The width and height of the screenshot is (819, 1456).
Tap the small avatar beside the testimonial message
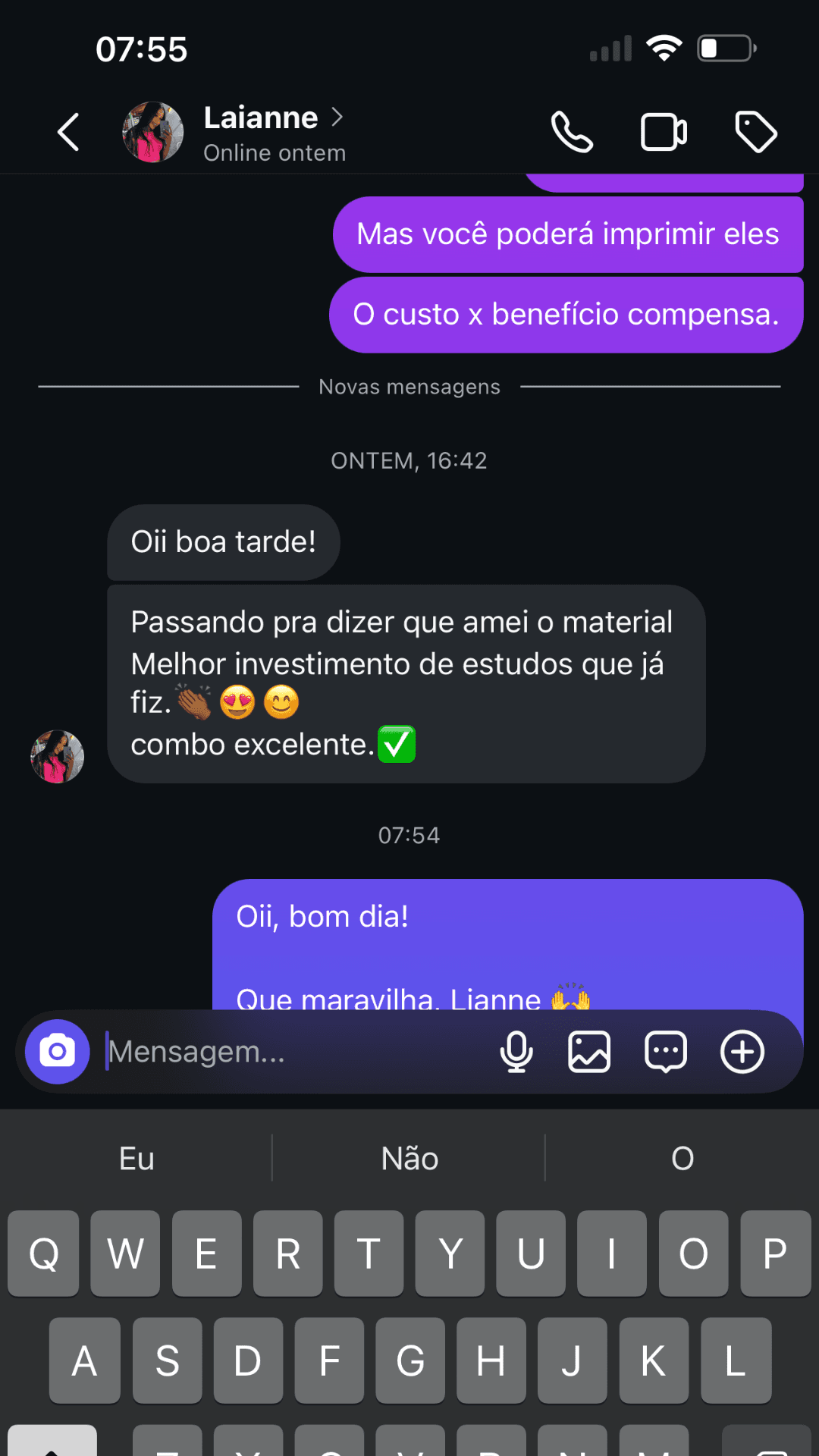tap(57, 756)
